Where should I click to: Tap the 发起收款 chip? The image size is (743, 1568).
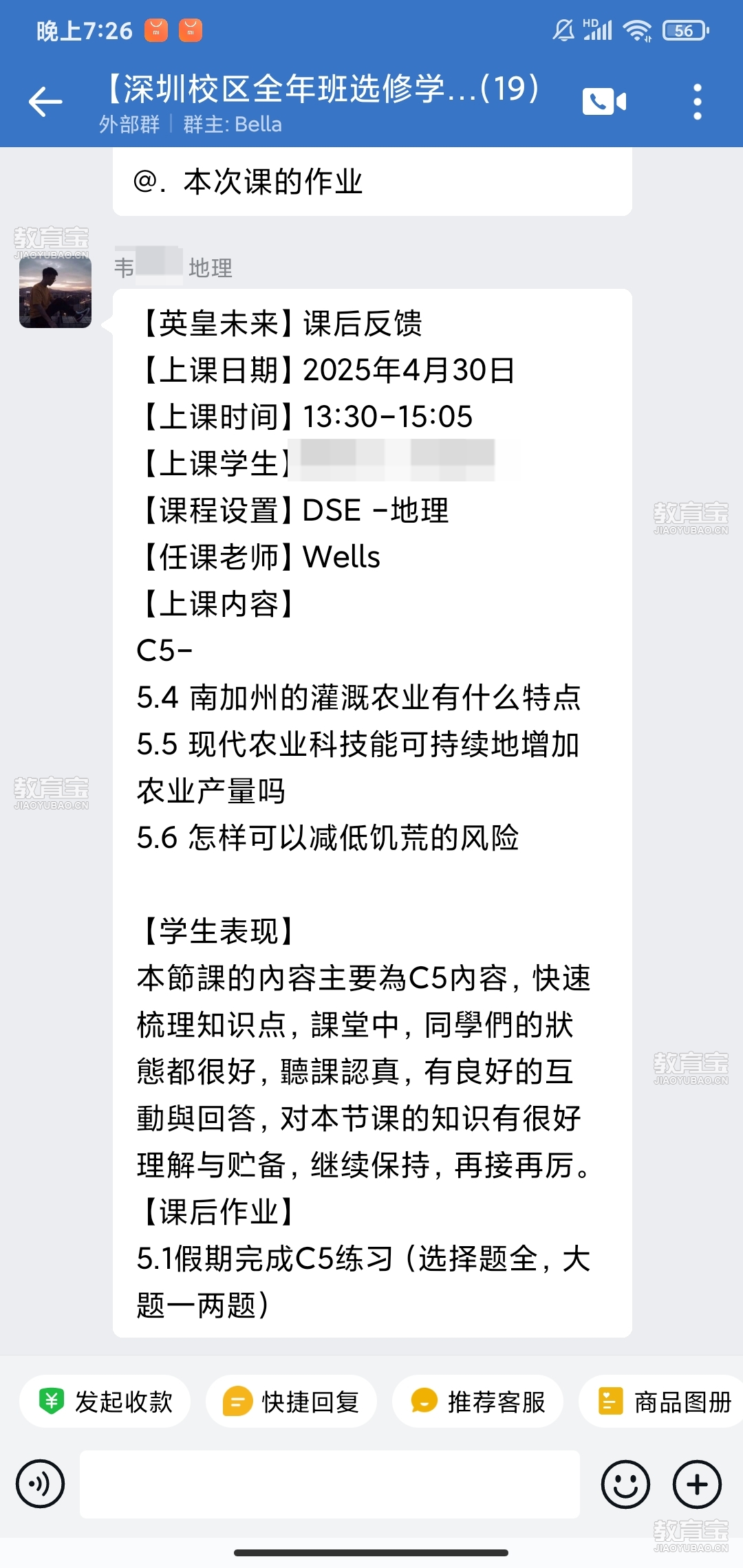105,1401
